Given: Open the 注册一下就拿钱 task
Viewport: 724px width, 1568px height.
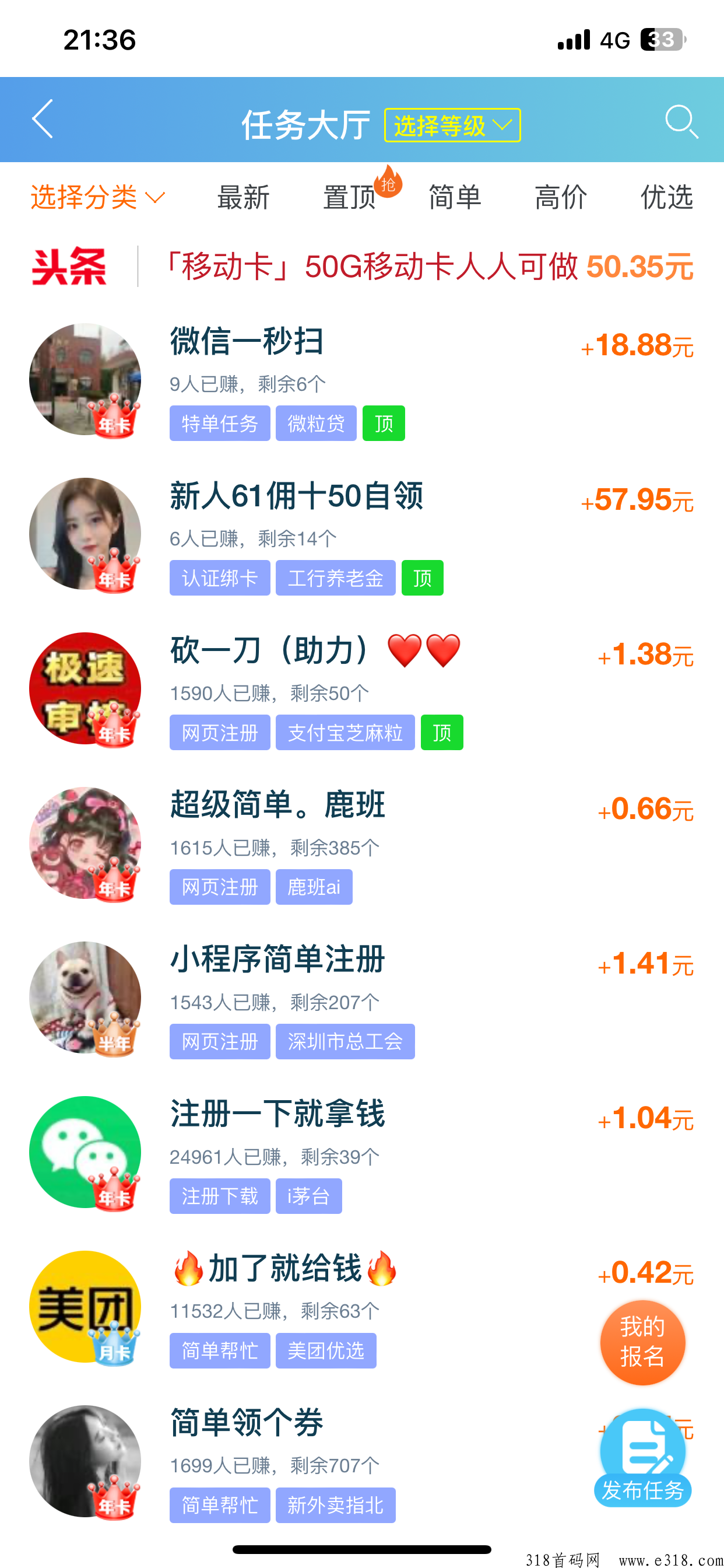Looking at the screenshot, I should 362,1153.
